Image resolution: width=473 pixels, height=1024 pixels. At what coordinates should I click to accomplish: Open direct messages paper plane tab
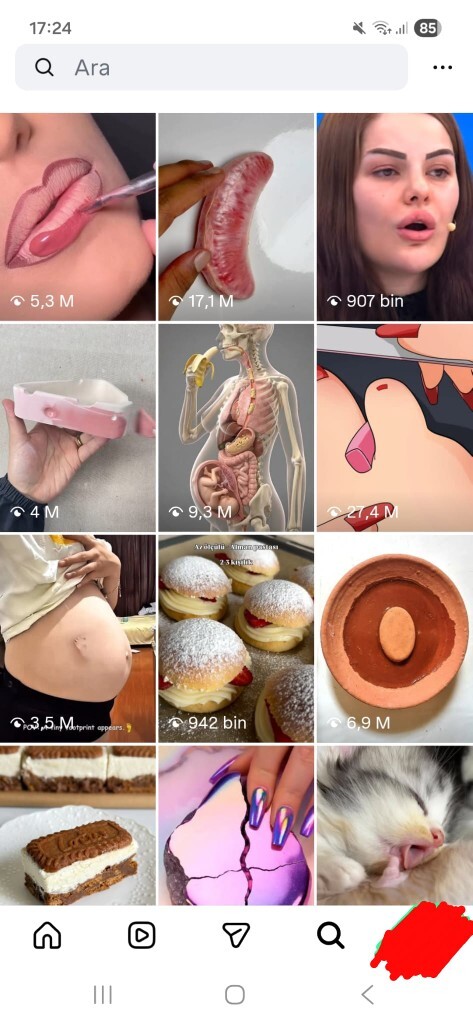point(236,936)
